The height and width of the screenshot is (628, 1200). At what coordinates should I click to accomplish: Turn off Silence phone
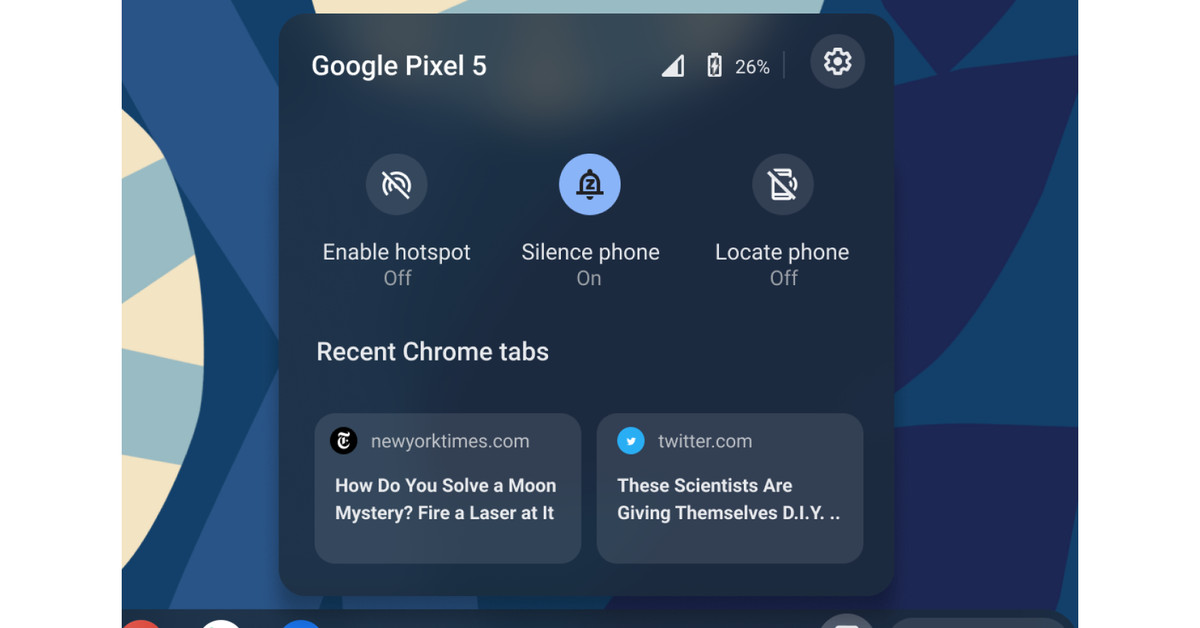[x=590, y=185]
